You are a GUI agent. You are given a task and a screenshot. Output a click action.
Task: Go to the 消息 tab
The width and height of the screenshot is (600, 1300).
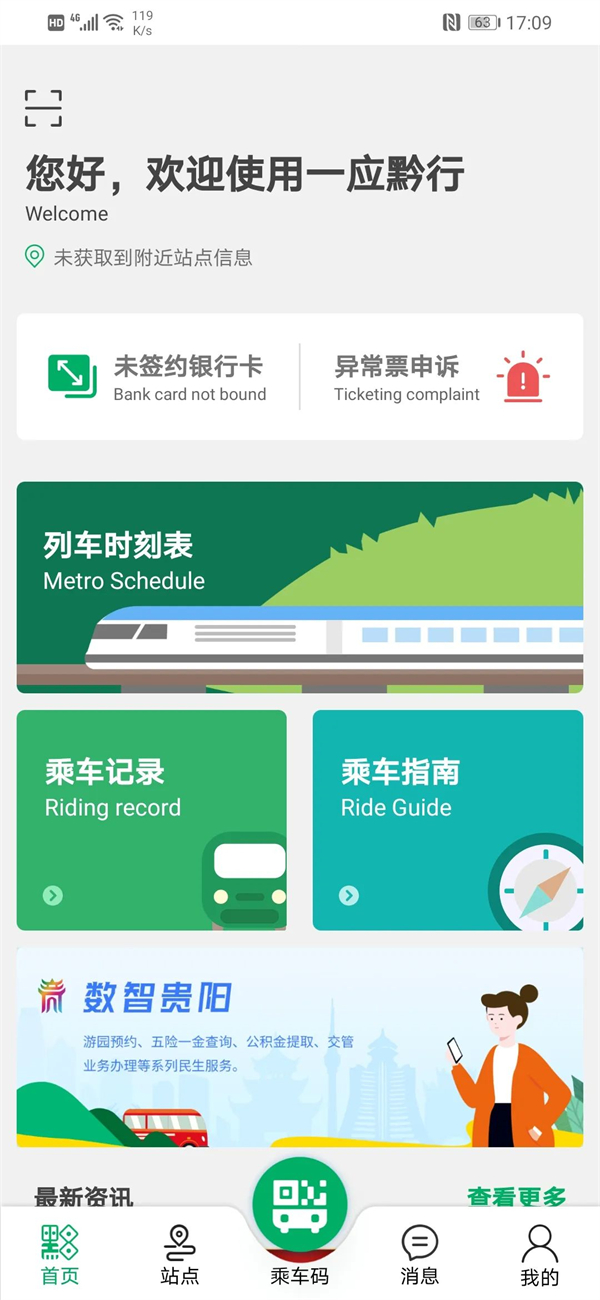pos(419,1254)
